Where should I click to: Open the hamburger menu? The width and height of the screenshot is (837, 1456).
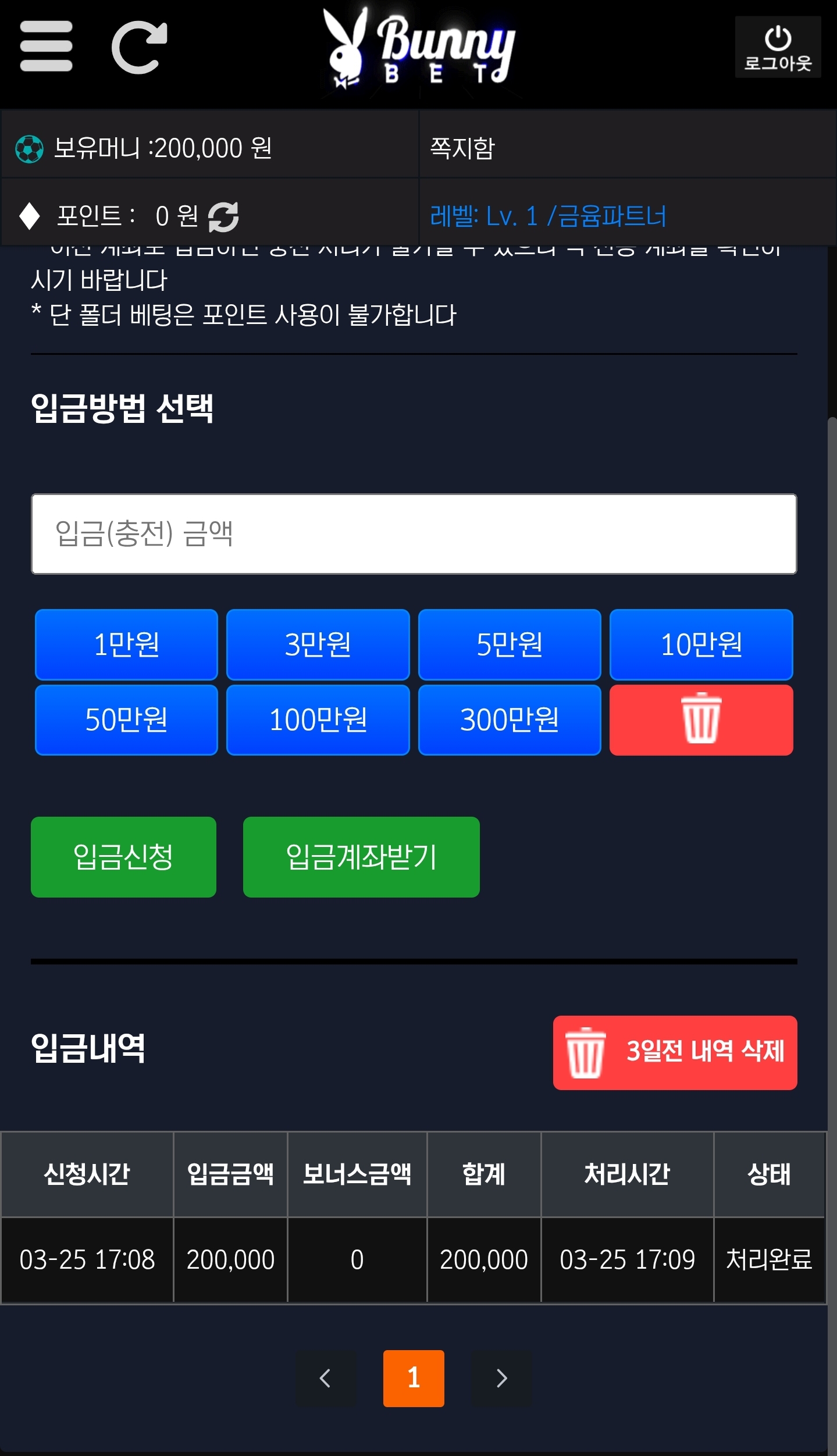(x=46, y=47)
